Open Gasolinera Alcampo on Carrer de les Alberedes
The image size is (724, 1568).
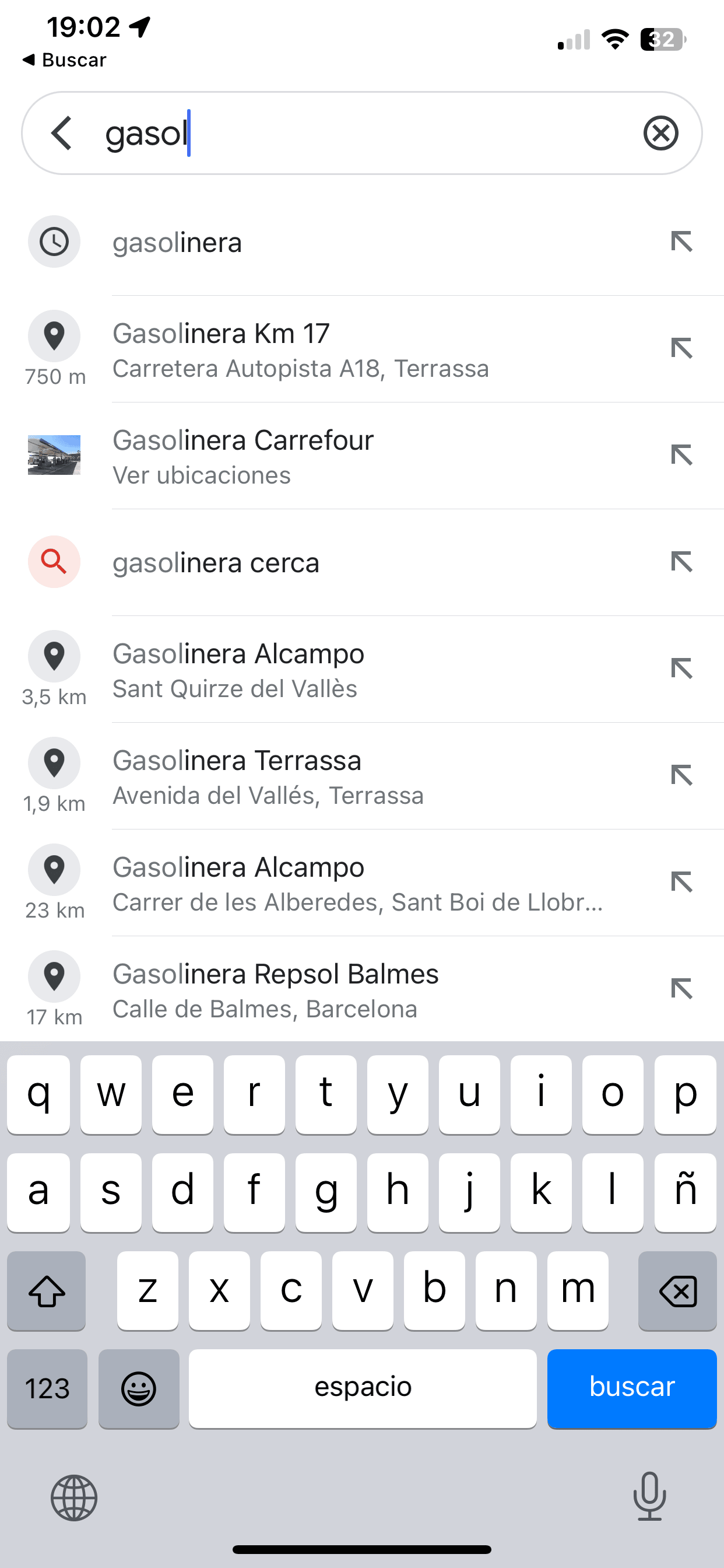coord(362,883)
